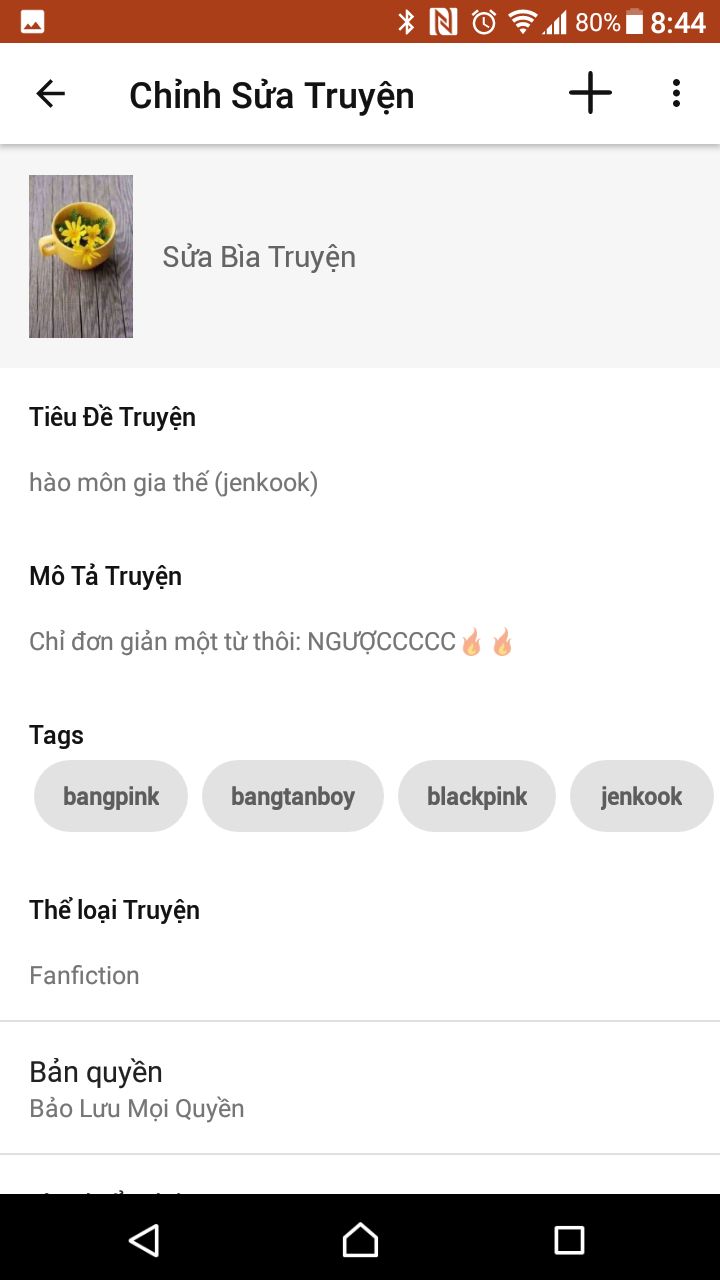The height and width of the screenshot is (1280, 720).
Task: Open the story cover thumbnail
Action: (x=81, y=256)
